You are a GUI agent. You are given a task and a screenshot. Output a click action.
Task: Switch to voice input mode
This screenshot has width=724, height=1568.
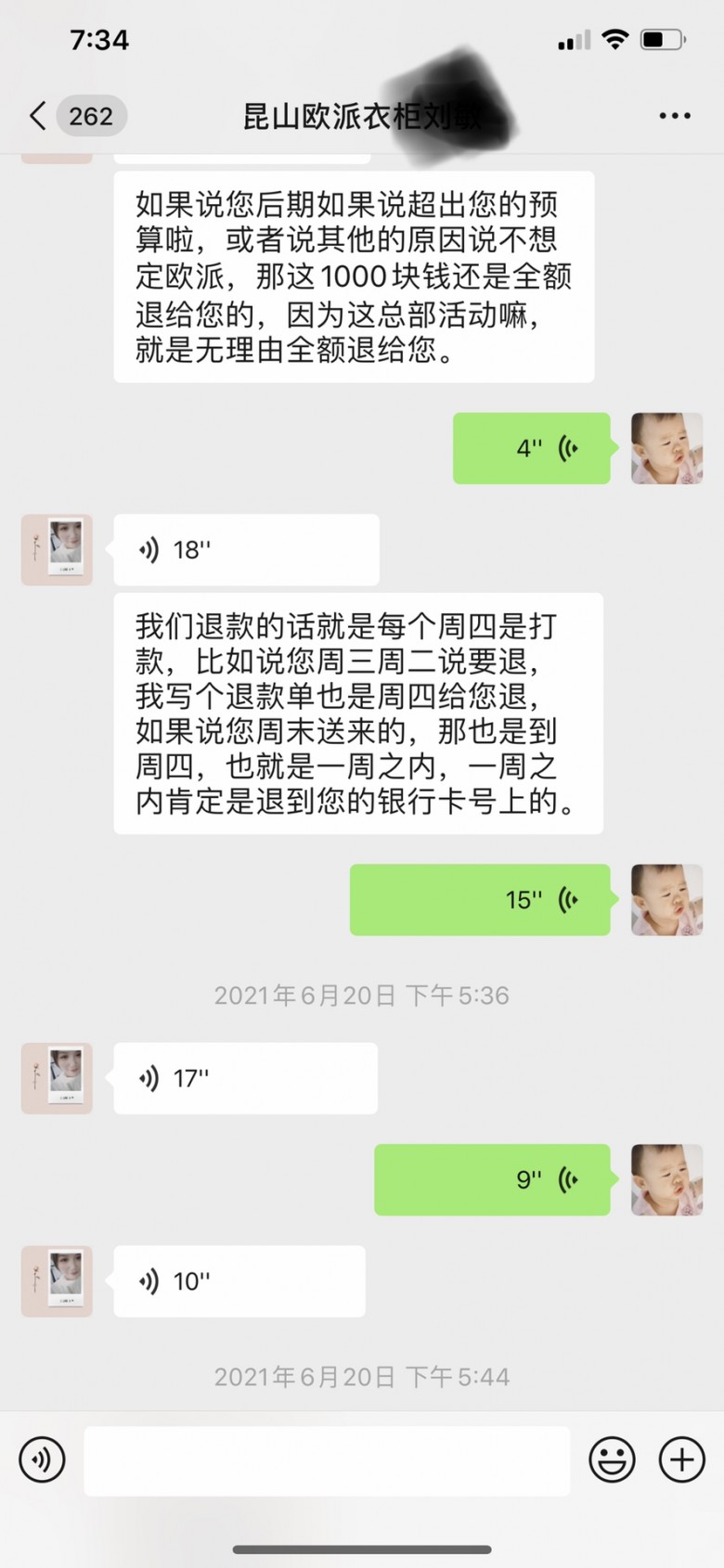coord(42,1459)
